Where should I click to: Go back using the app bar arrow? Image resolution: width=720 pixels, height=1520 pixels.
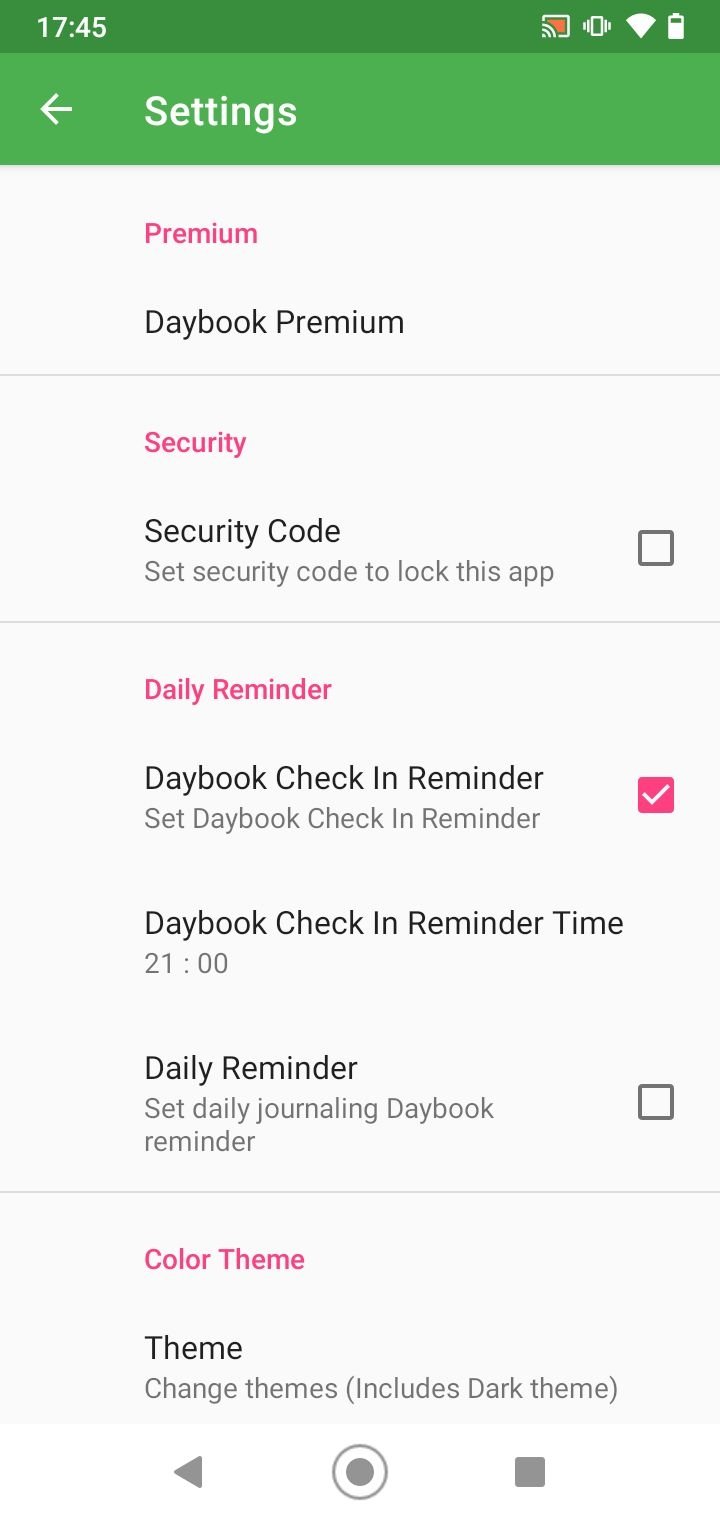[x=56, y=110]
